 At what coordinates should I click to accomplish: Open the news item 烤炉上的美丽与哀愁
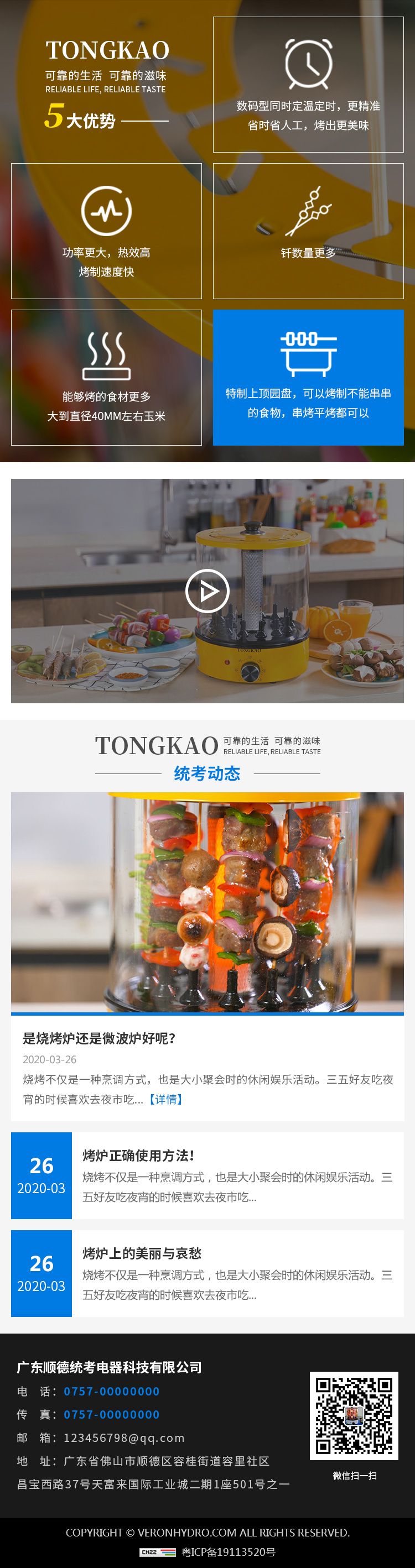click(142, 1253)
